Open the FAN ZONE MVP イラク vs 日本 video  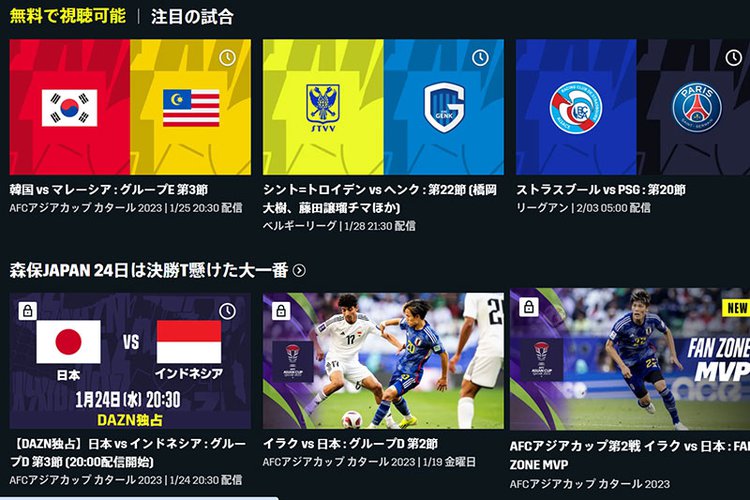click(630, 360)
